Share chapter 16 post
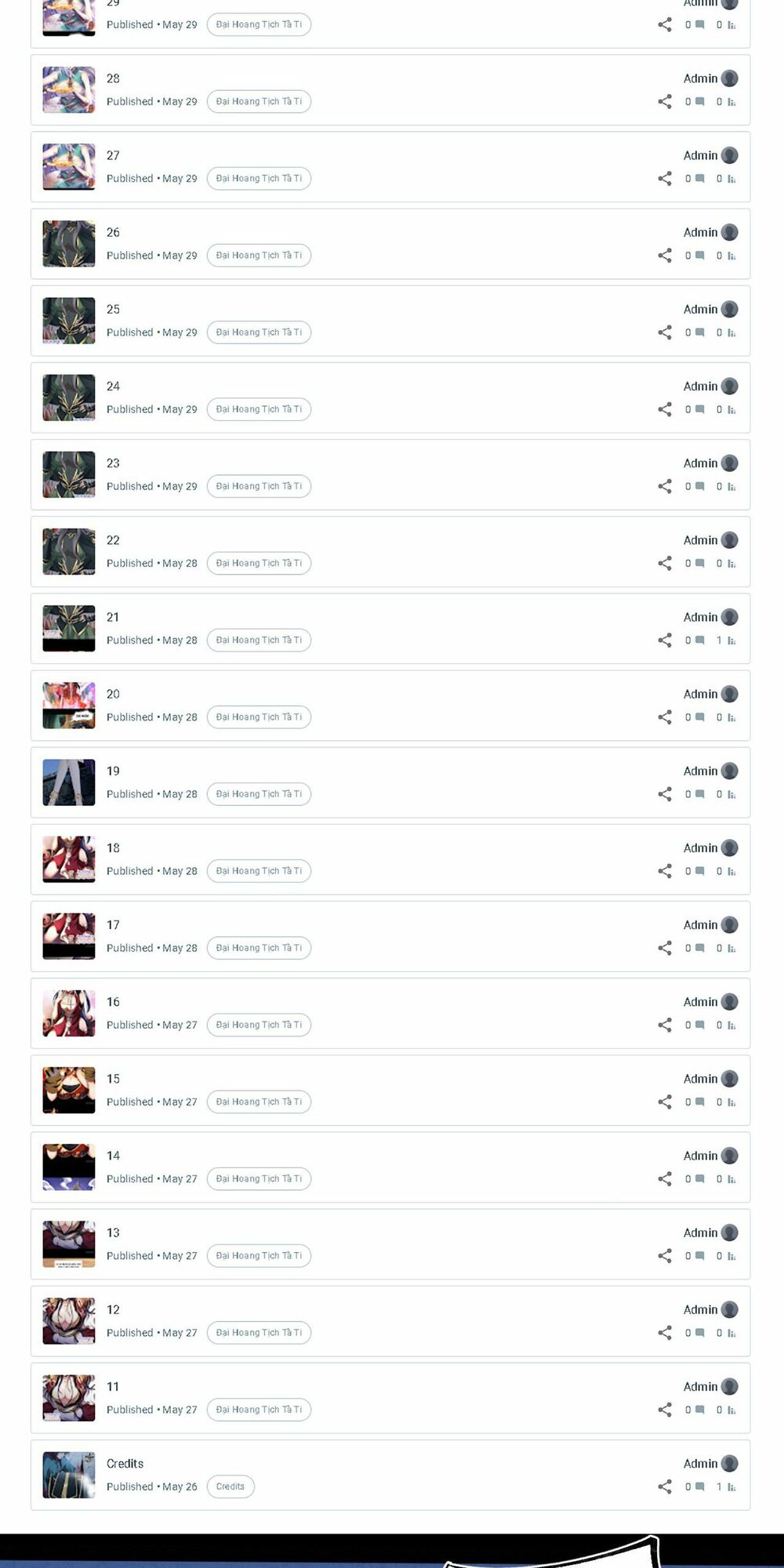This screenshot has width=784, height=1568. (x=665, y=1025)
